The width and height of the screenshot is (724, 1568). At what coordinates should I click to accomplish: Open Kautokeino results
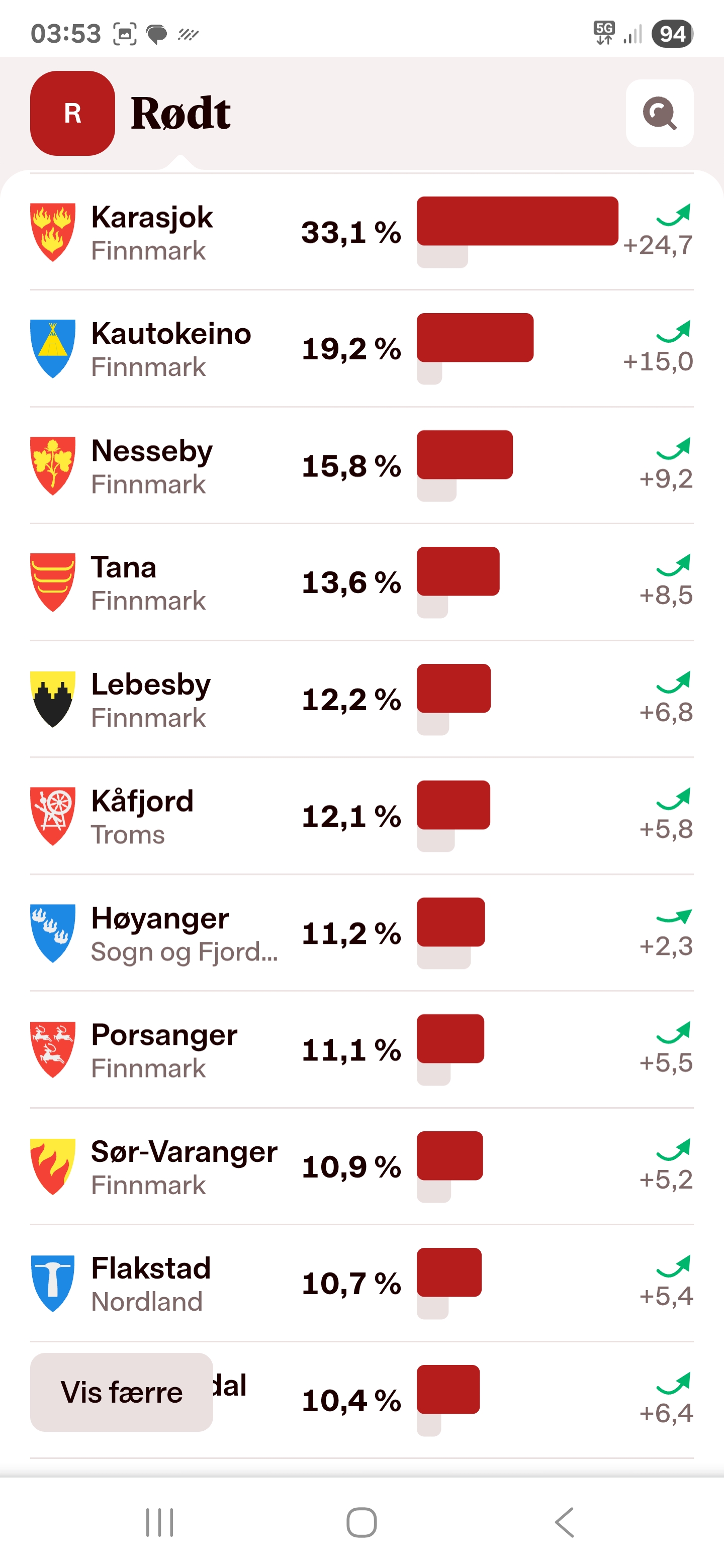point(361,349)
